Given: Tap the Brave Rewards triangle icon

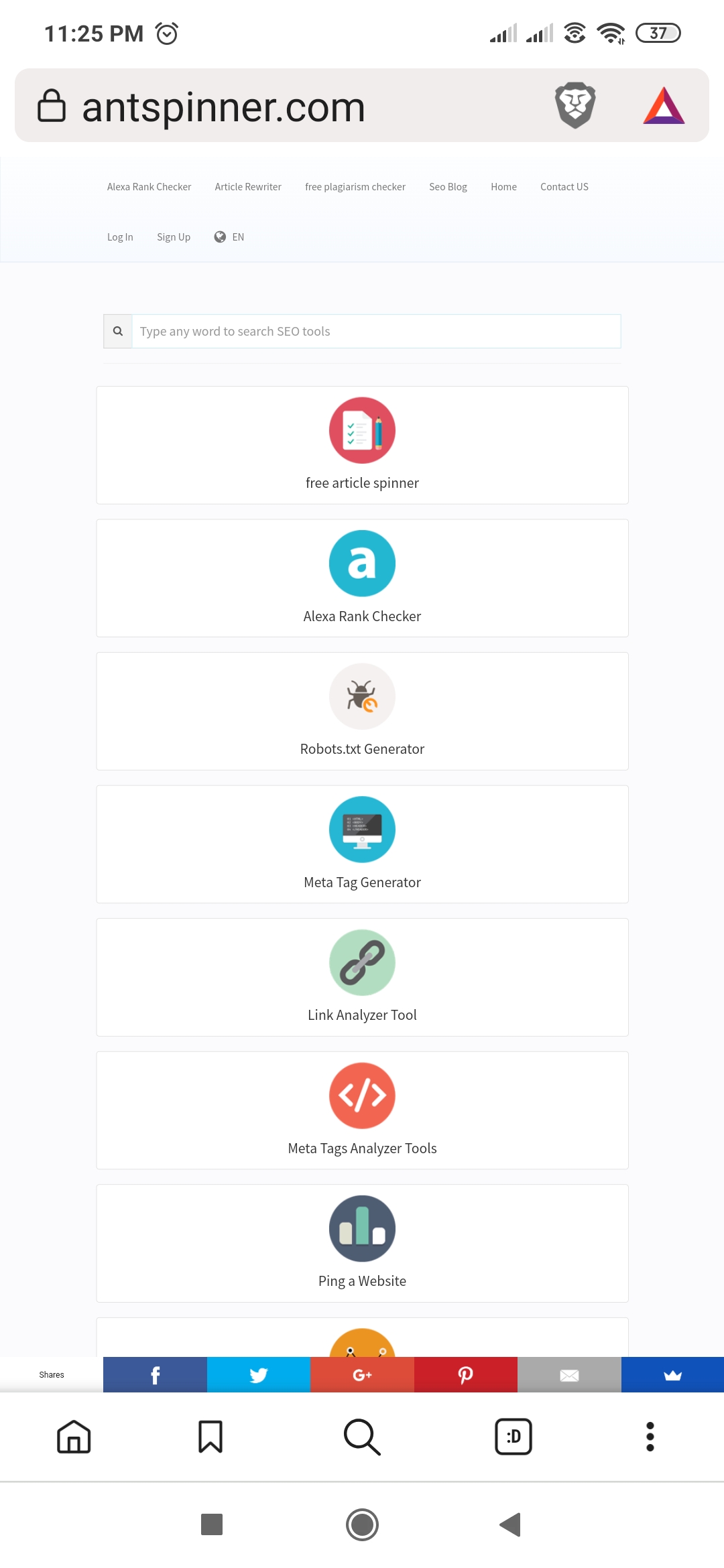Looking at the screenshot, I should (663, 106).
